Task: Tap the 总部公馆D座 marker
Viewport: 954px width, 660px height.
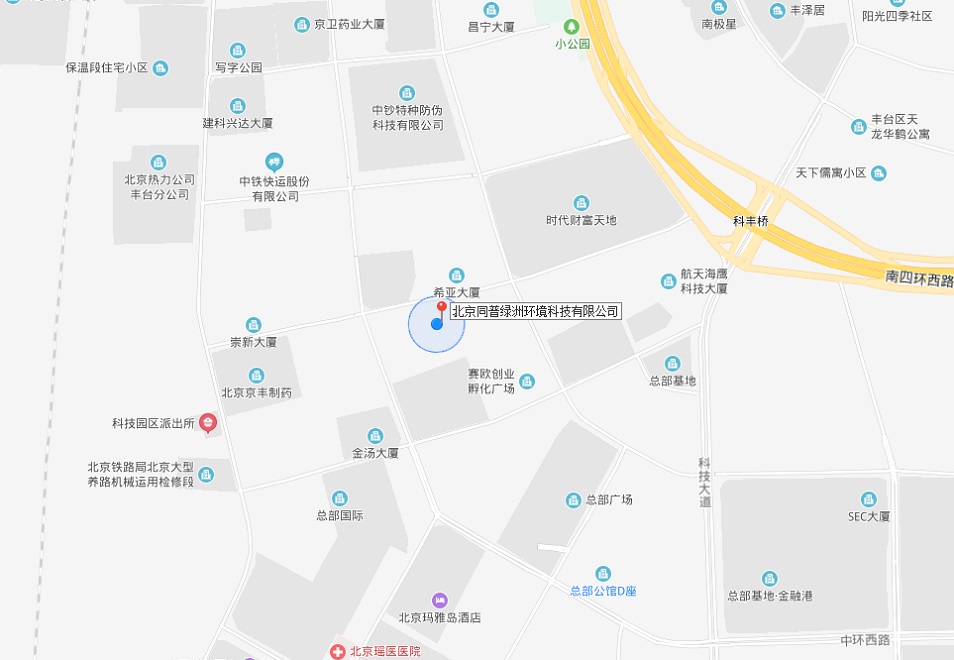Action: pos(603,574)
